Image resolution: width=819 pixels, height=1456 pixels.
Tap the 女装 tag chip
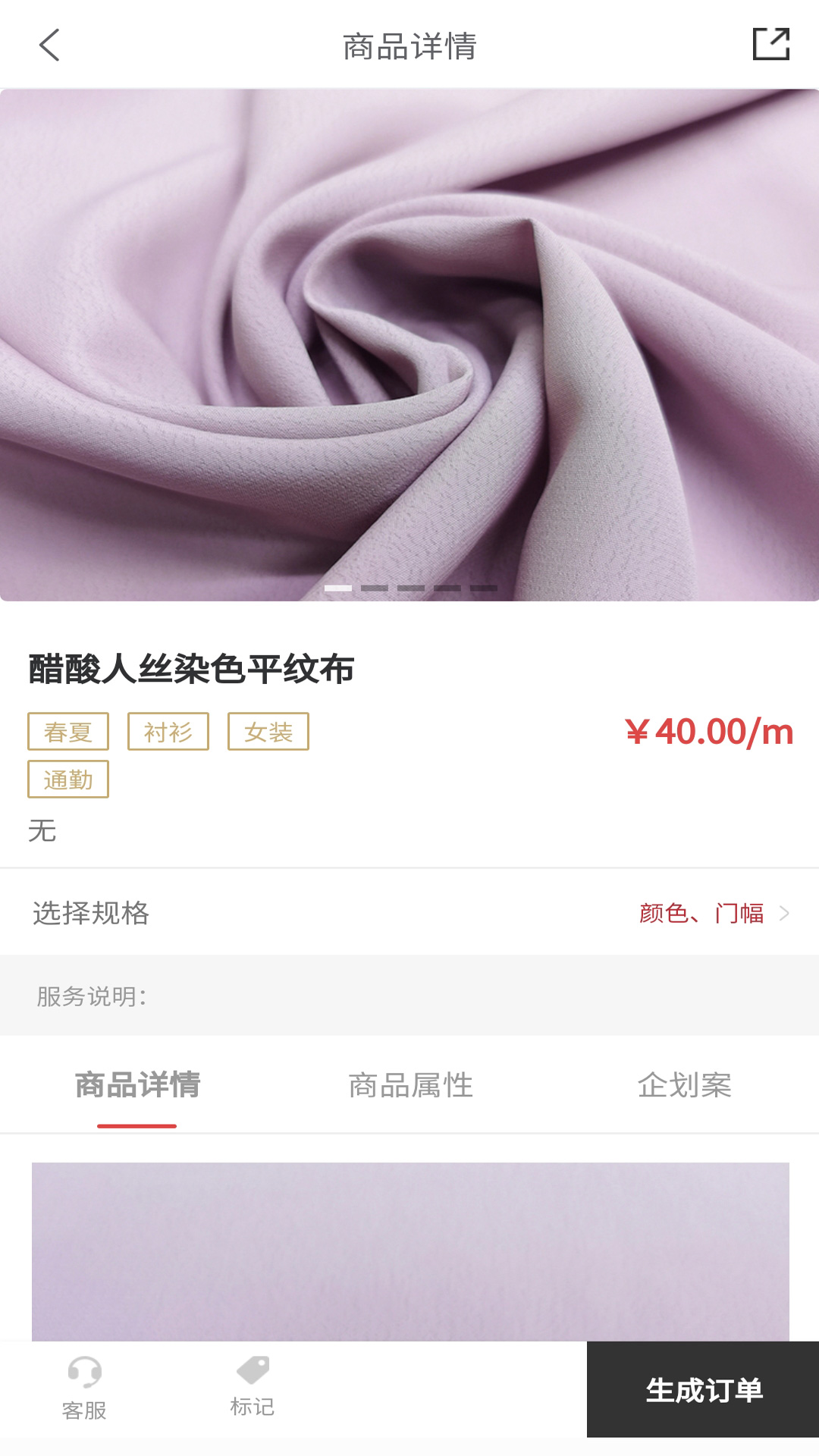pos(268,732)
